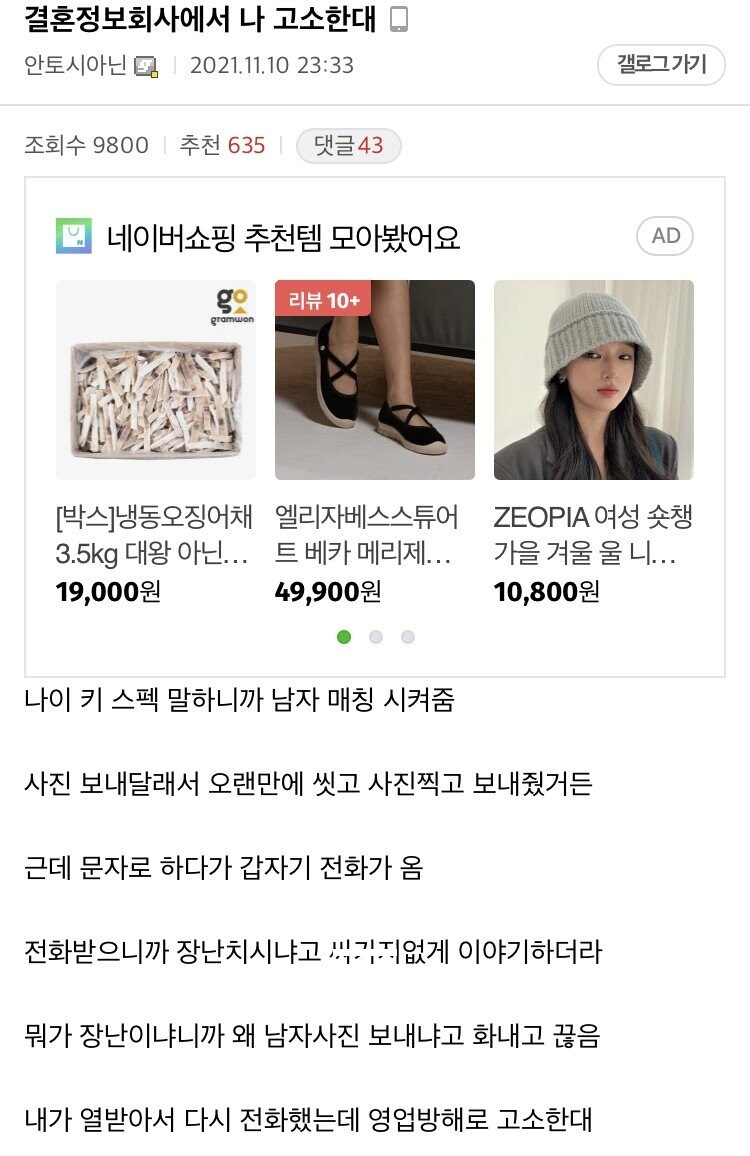
Task: Select the third ad carousel page dot
Action: [408, 637]
